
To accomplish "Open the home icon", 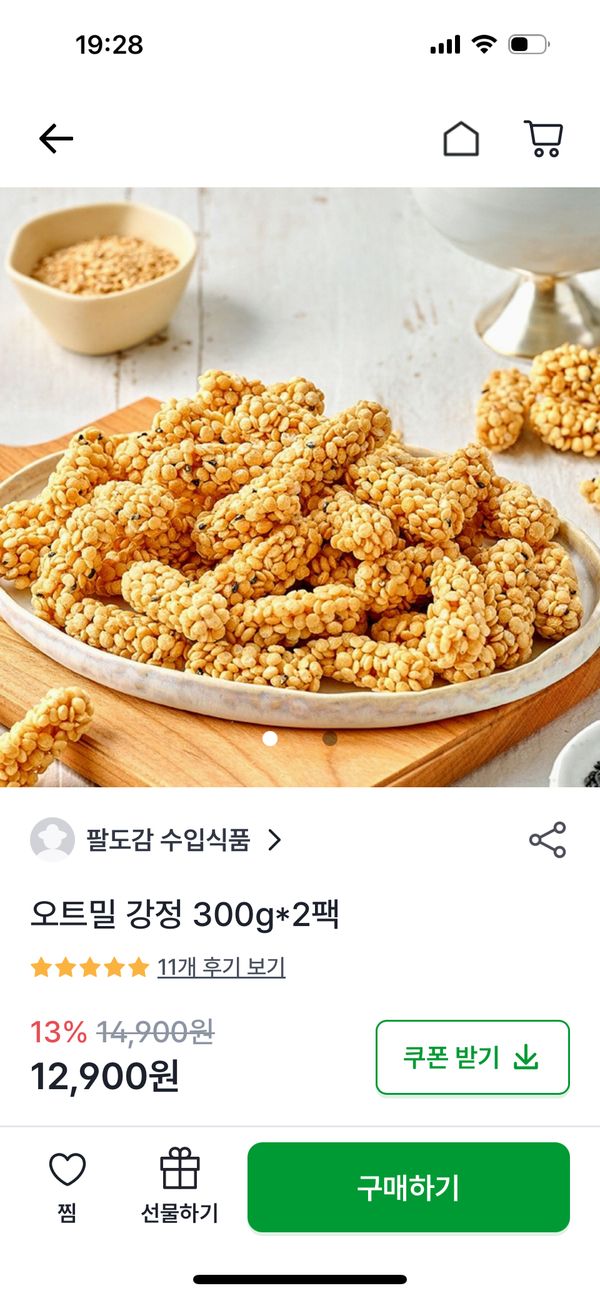I will tap(461, 139).
